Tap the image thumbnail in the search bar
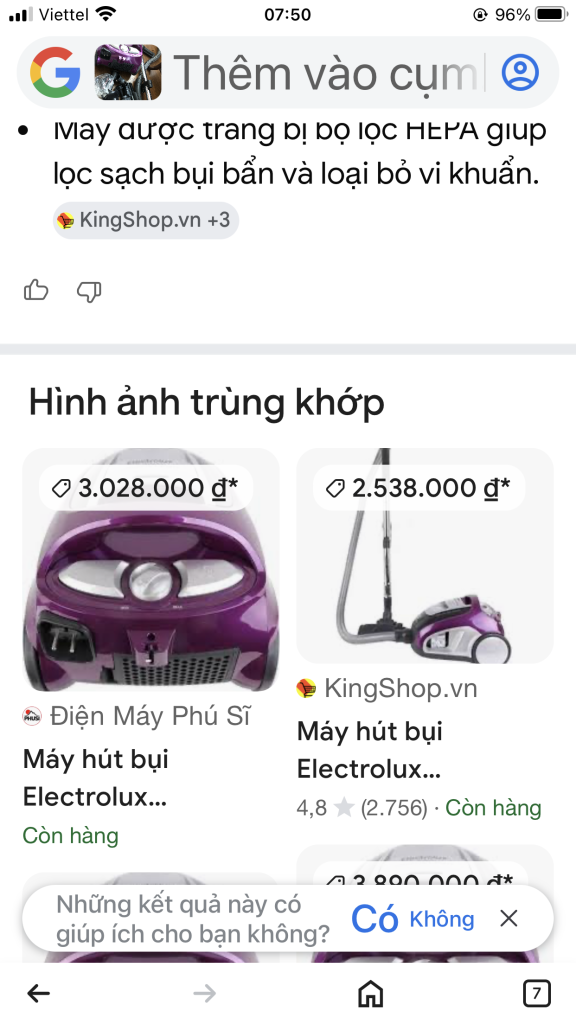 (128, 72)
